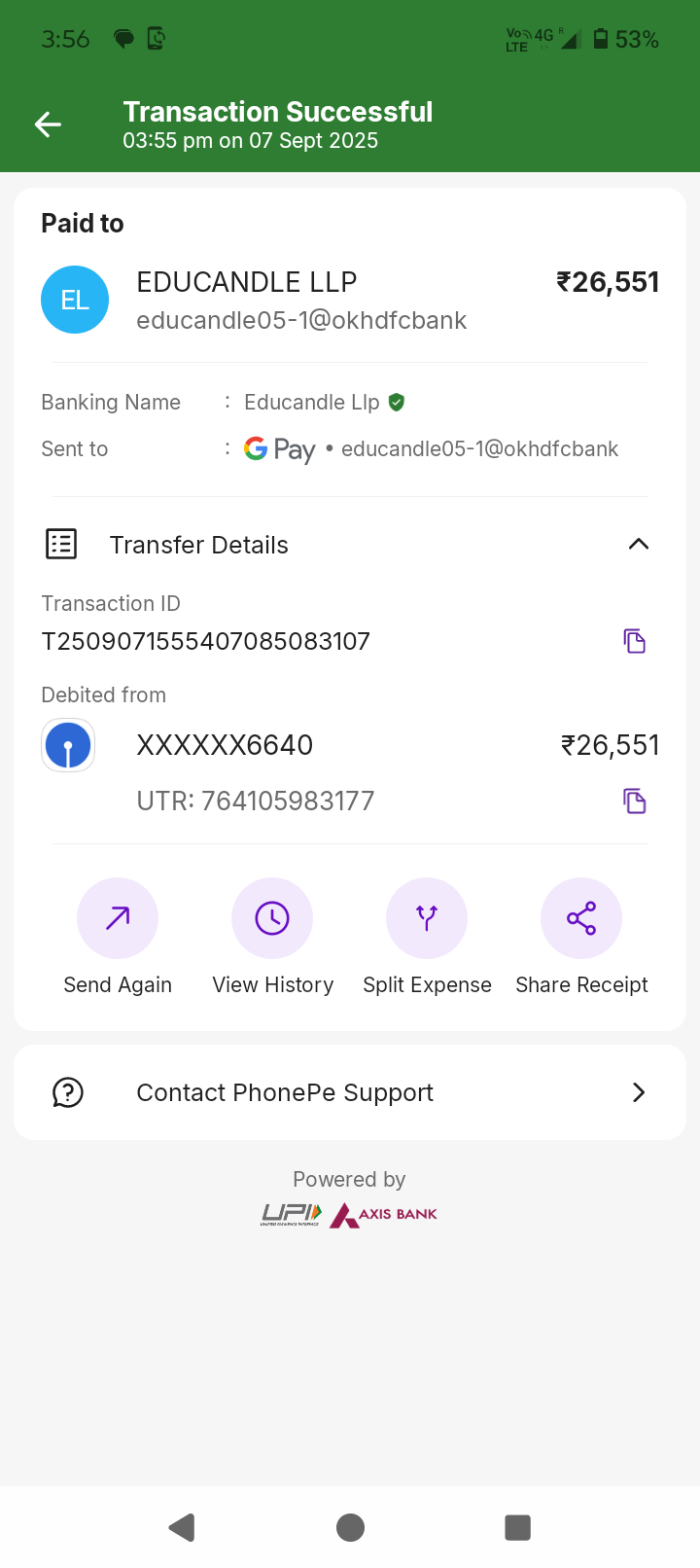Copy the Transaction ID
The height and width of the screenshot is (1568, 700).
coord(634,641)
